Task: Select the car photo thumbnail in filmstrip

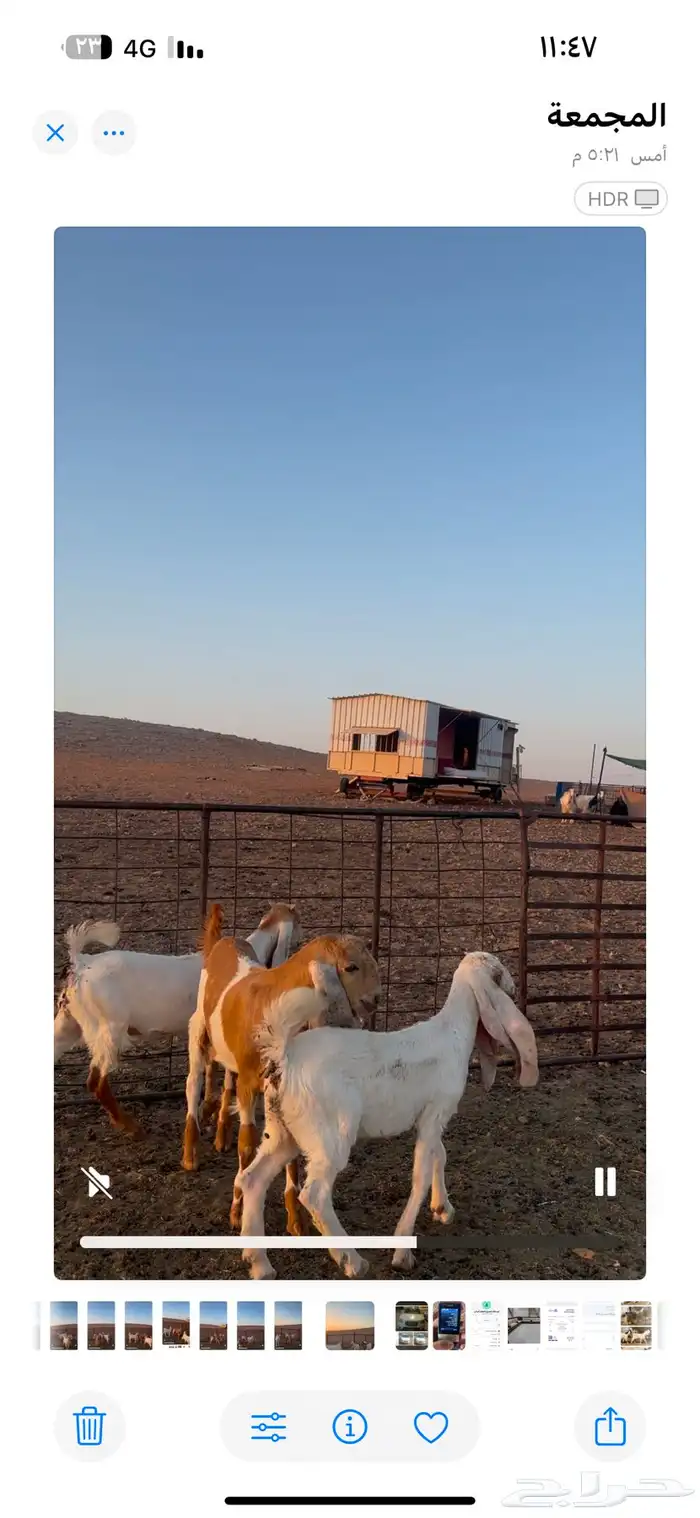Action: [411, 1325]
